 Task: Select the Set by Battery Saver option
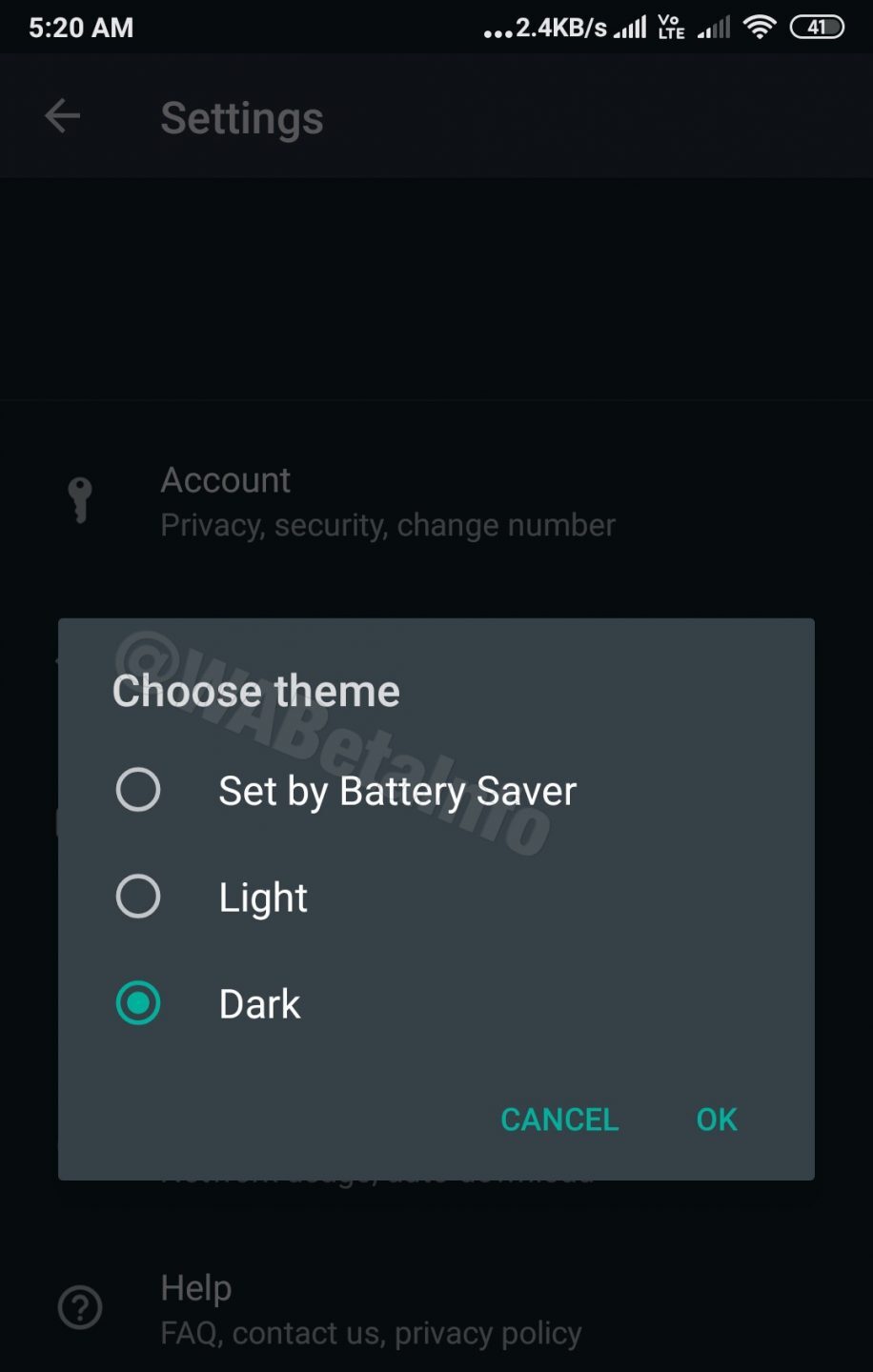click(138, 790)
